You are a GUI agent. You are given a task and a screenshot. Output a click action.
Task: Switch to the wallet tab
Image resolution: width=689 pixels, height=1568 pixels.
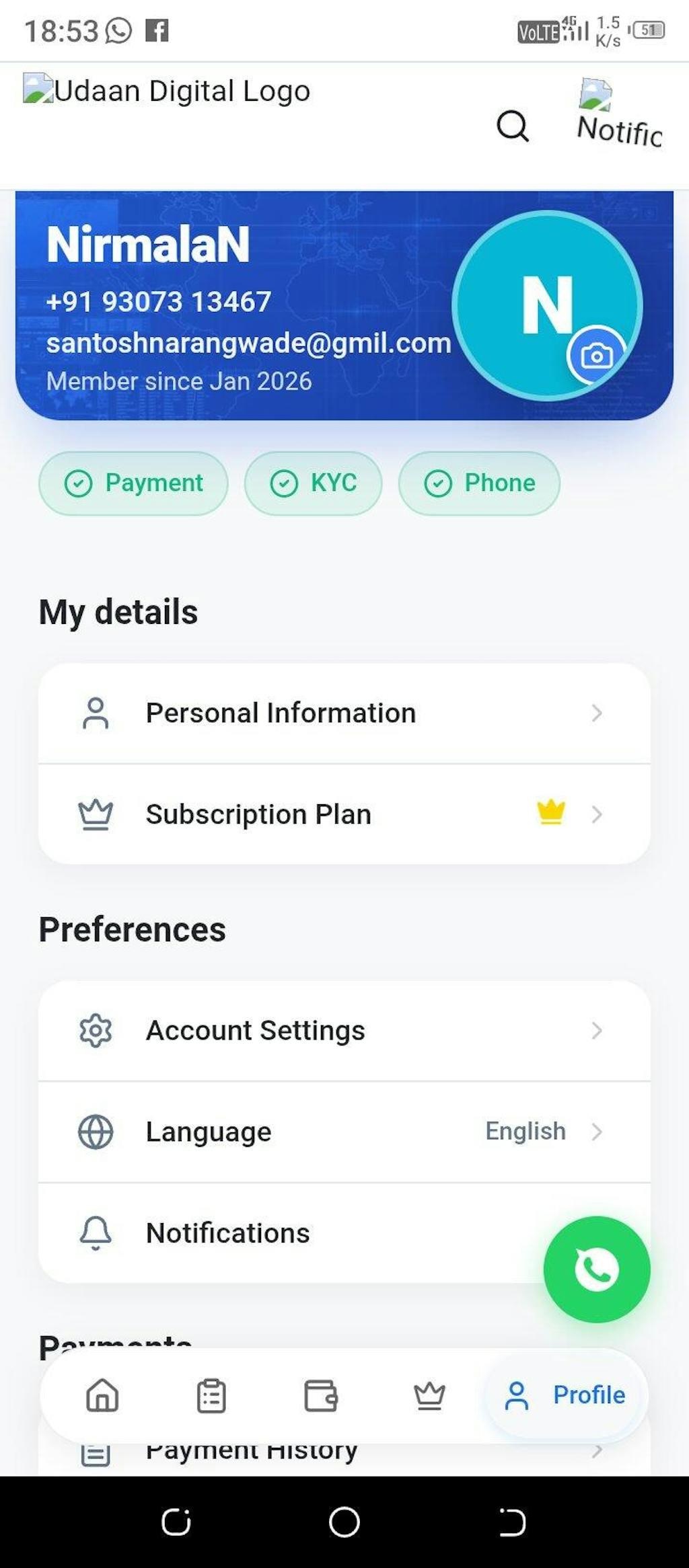click(x=320, y=1395)
